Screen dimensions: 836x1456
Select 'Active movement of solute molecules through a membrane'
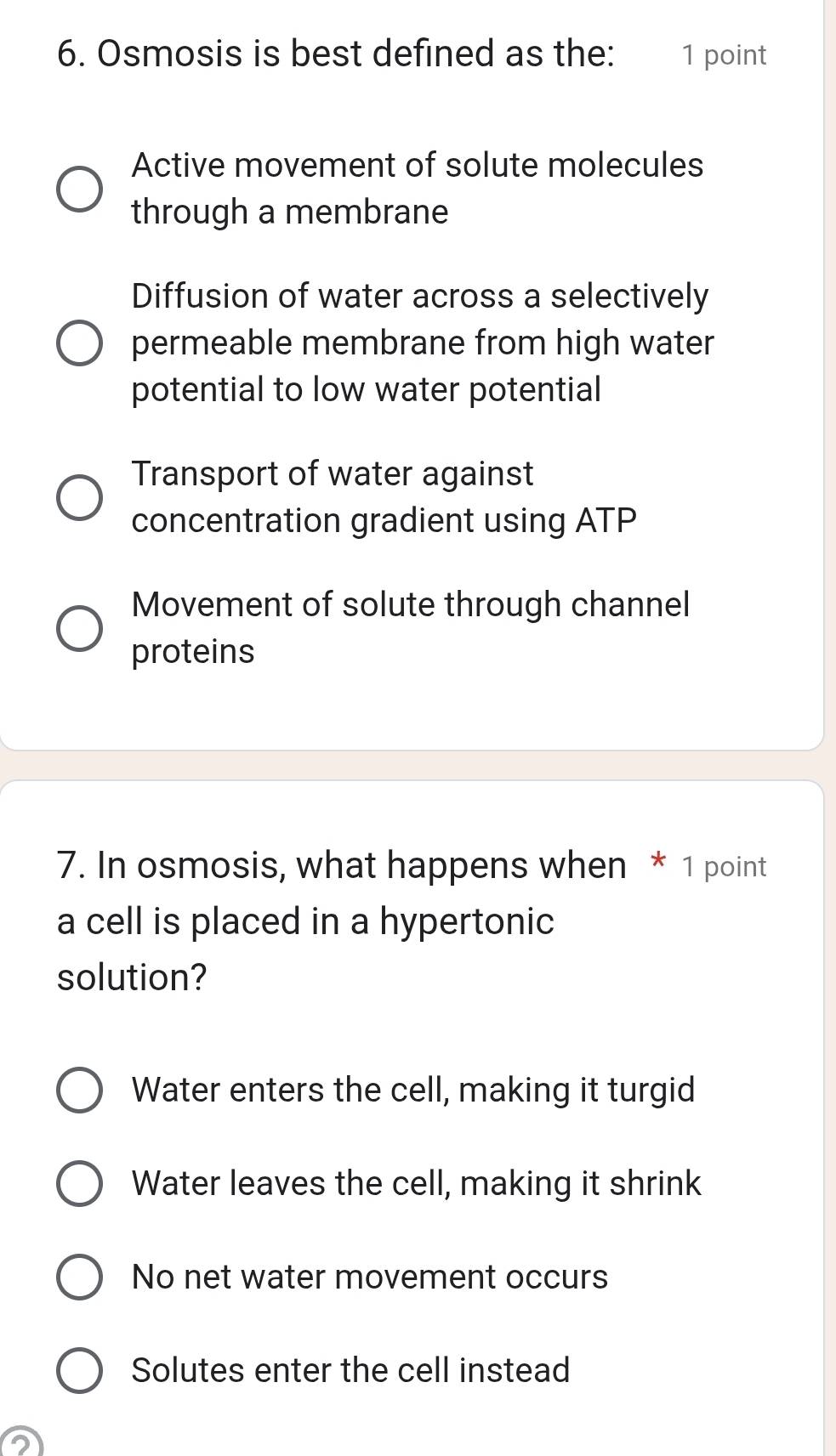point(79,189)
